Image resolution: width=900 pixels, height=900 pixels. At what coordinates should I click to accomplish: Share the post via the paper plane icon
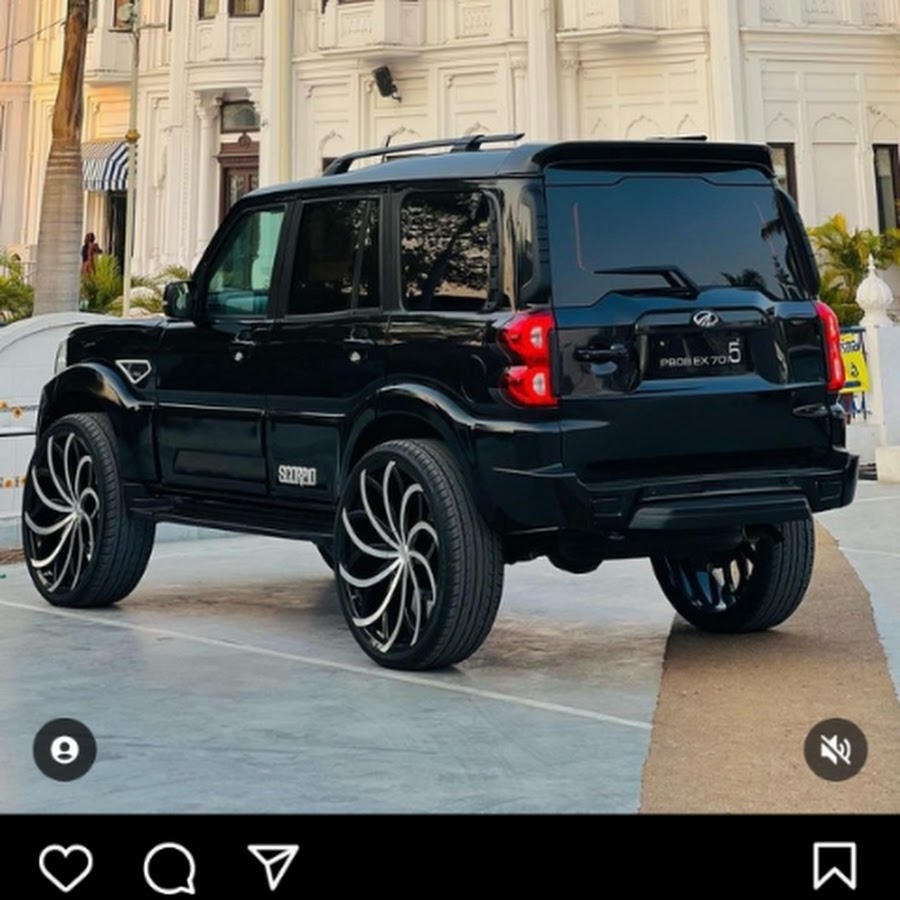(x=273, y=865)
